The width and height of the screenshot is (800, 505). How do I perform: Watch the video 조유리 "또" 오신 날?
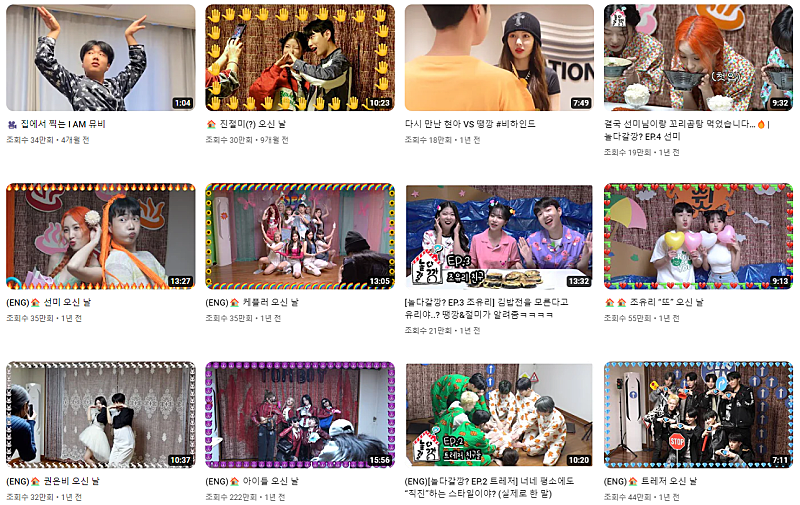698,236
